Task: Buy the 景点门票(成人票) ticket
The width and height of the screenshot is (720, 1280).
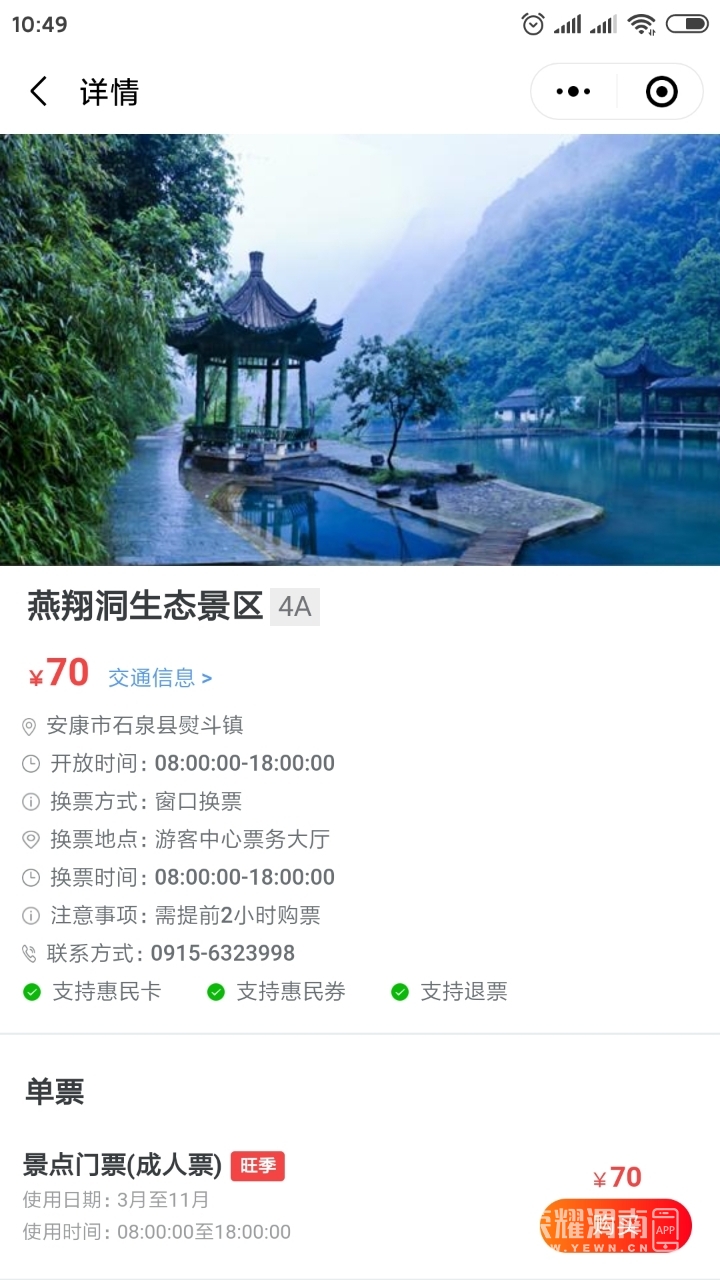Action: coord(615,1225)
